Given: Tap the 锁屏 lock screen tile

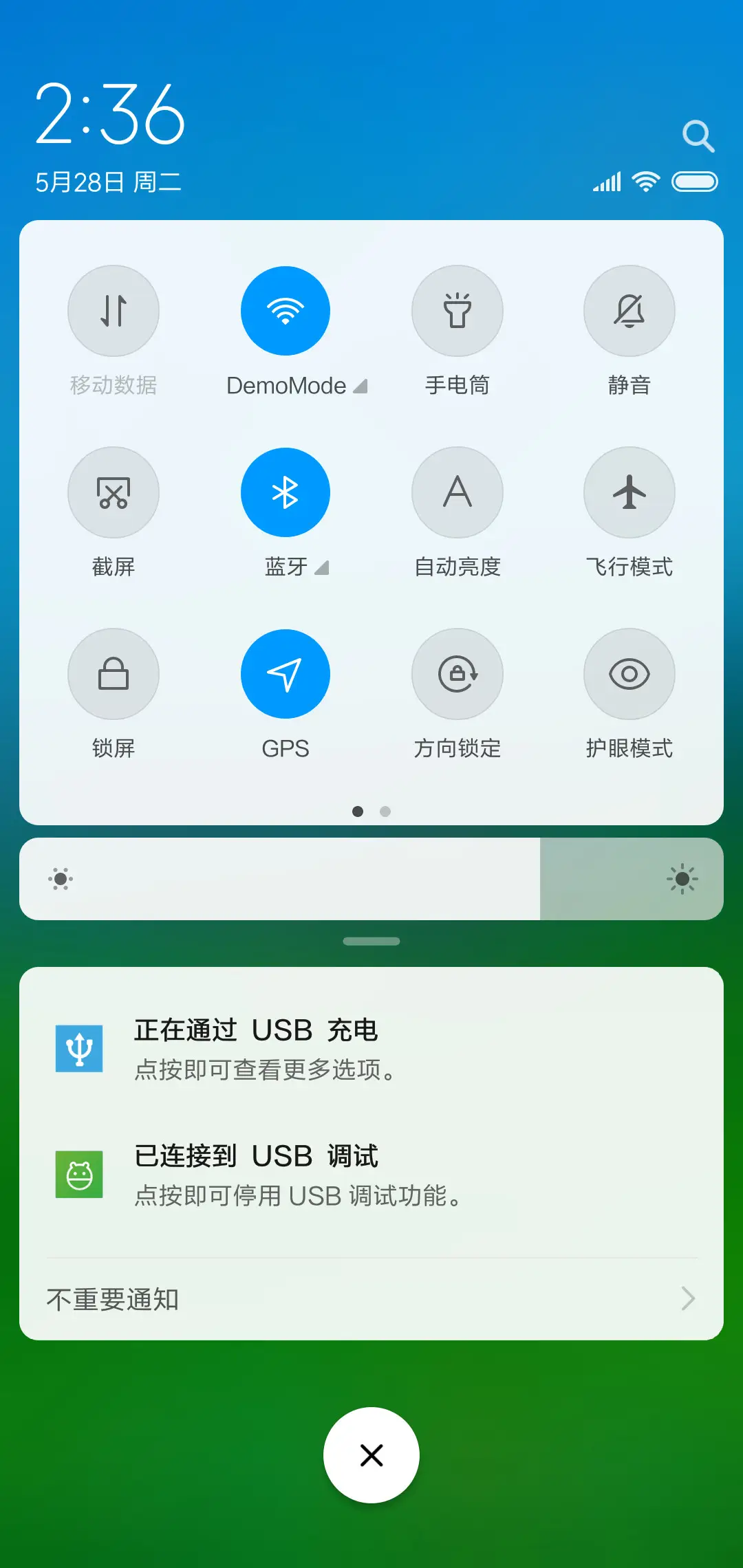Looking at the screenshot, I should (x=114, y=674).
